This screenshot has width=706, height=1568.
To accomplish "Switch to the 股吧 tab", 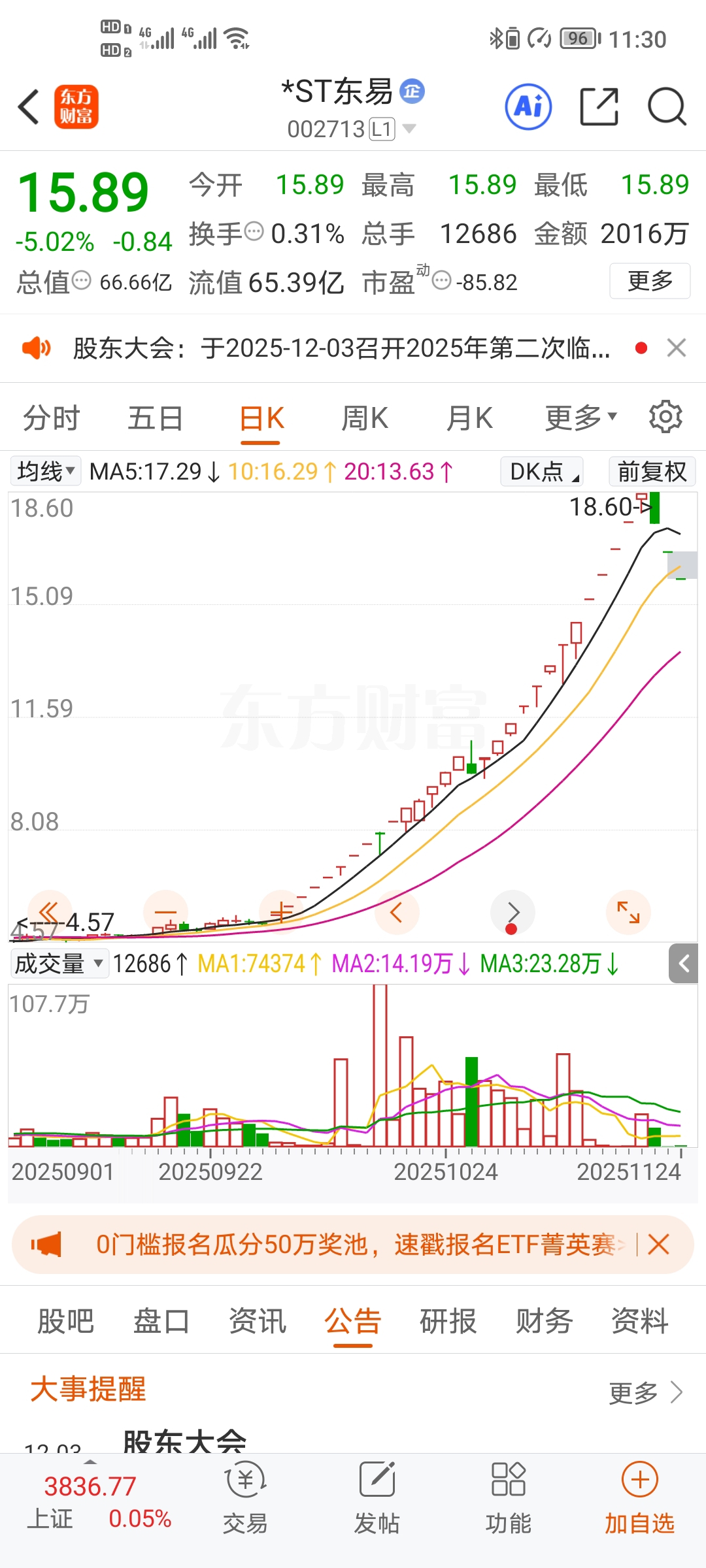I will coord(65,1321).
